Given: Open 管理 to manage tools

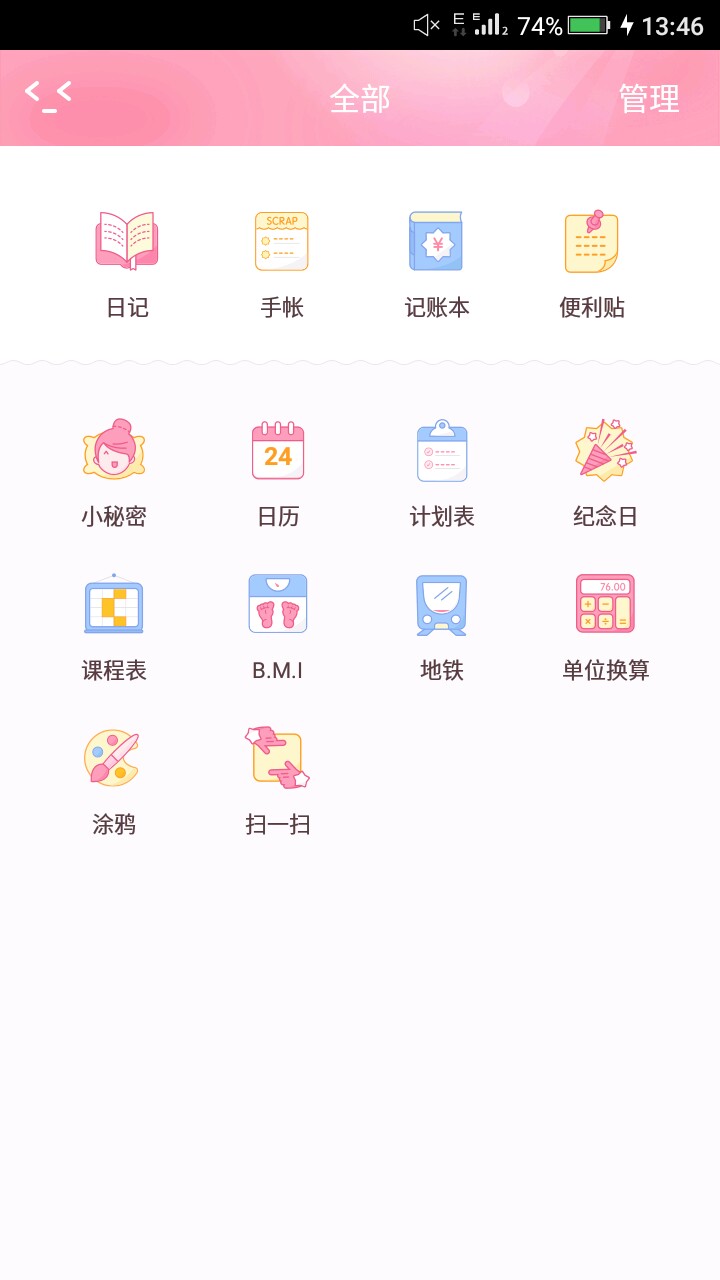Looking at the screenshot, I should point(649,99).
